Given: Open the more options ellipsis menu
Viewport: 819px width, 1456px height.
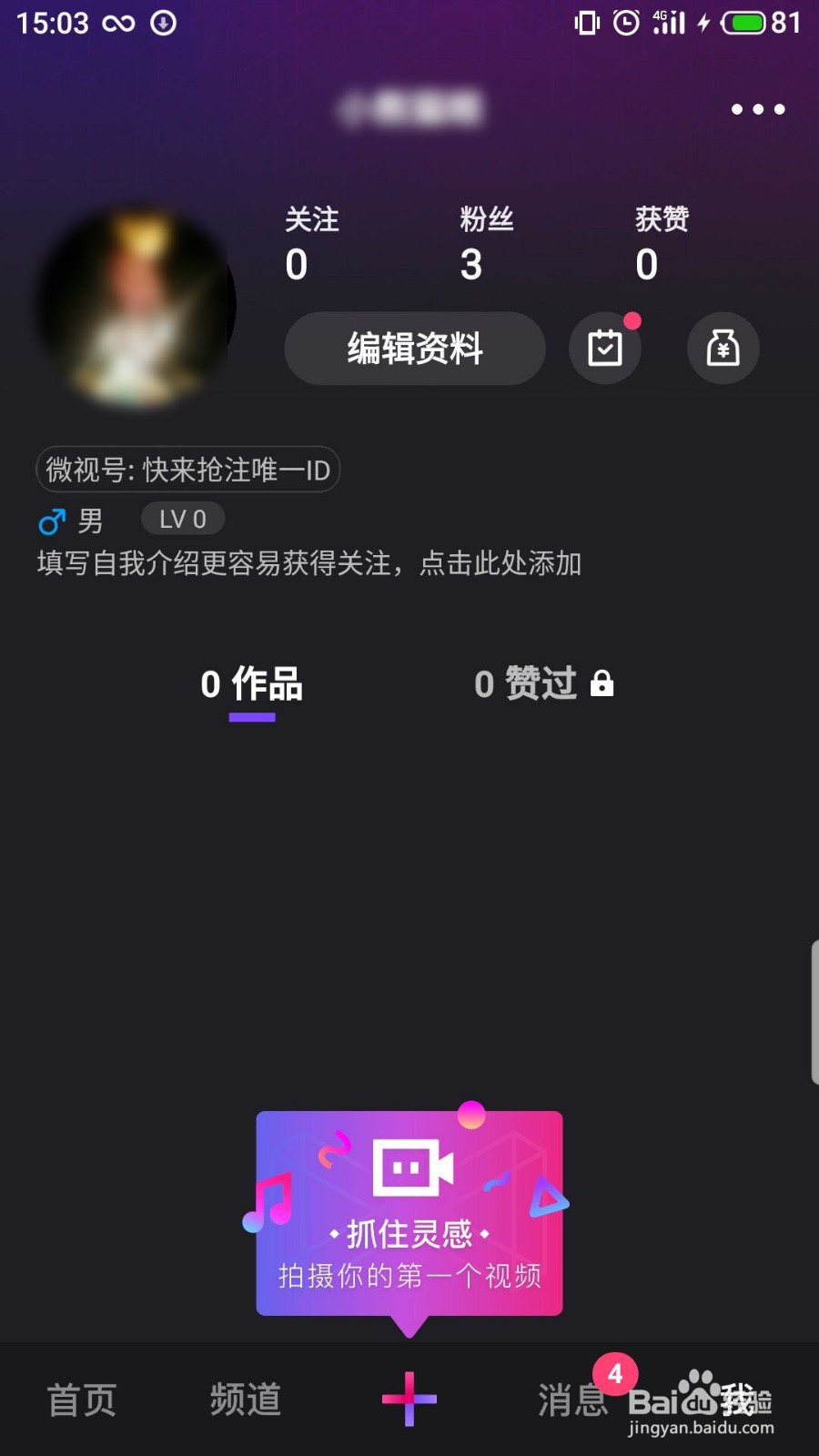Looking at the screenshot, I should click(x=758, y=108).
